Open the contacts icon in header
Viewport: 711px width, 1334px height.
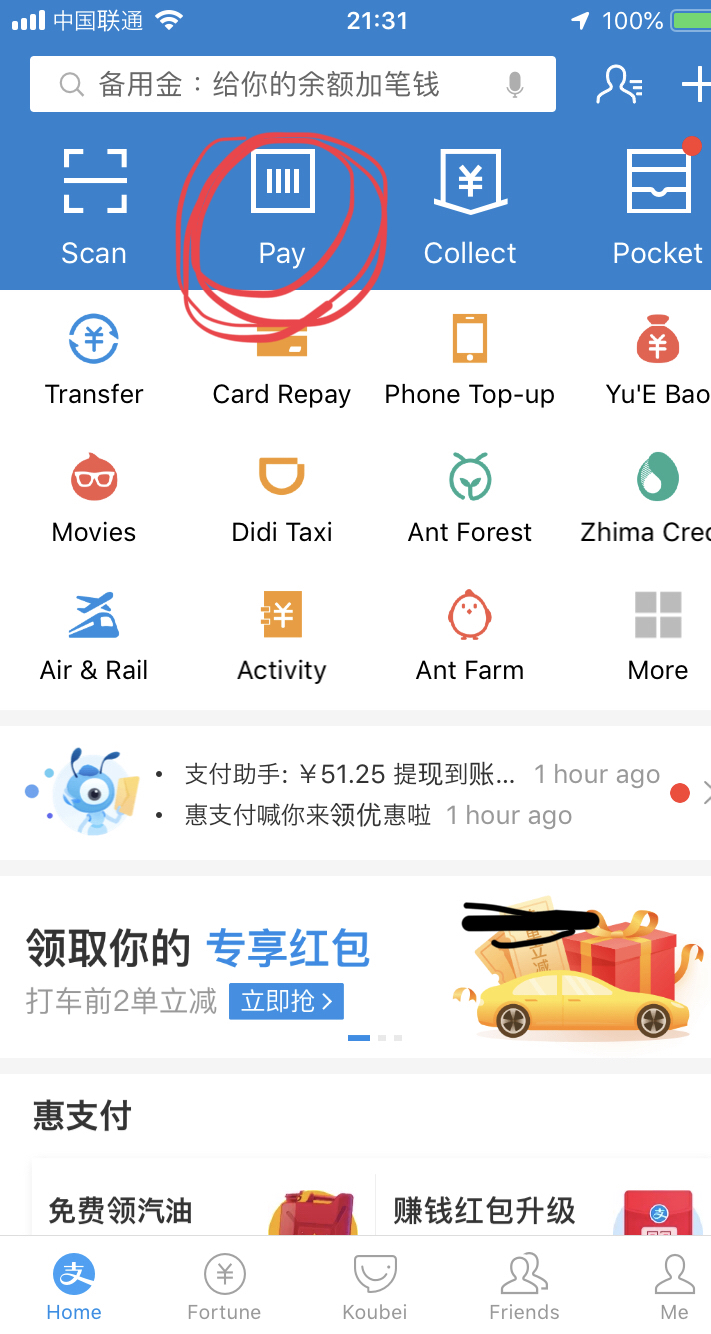point(618,85)
